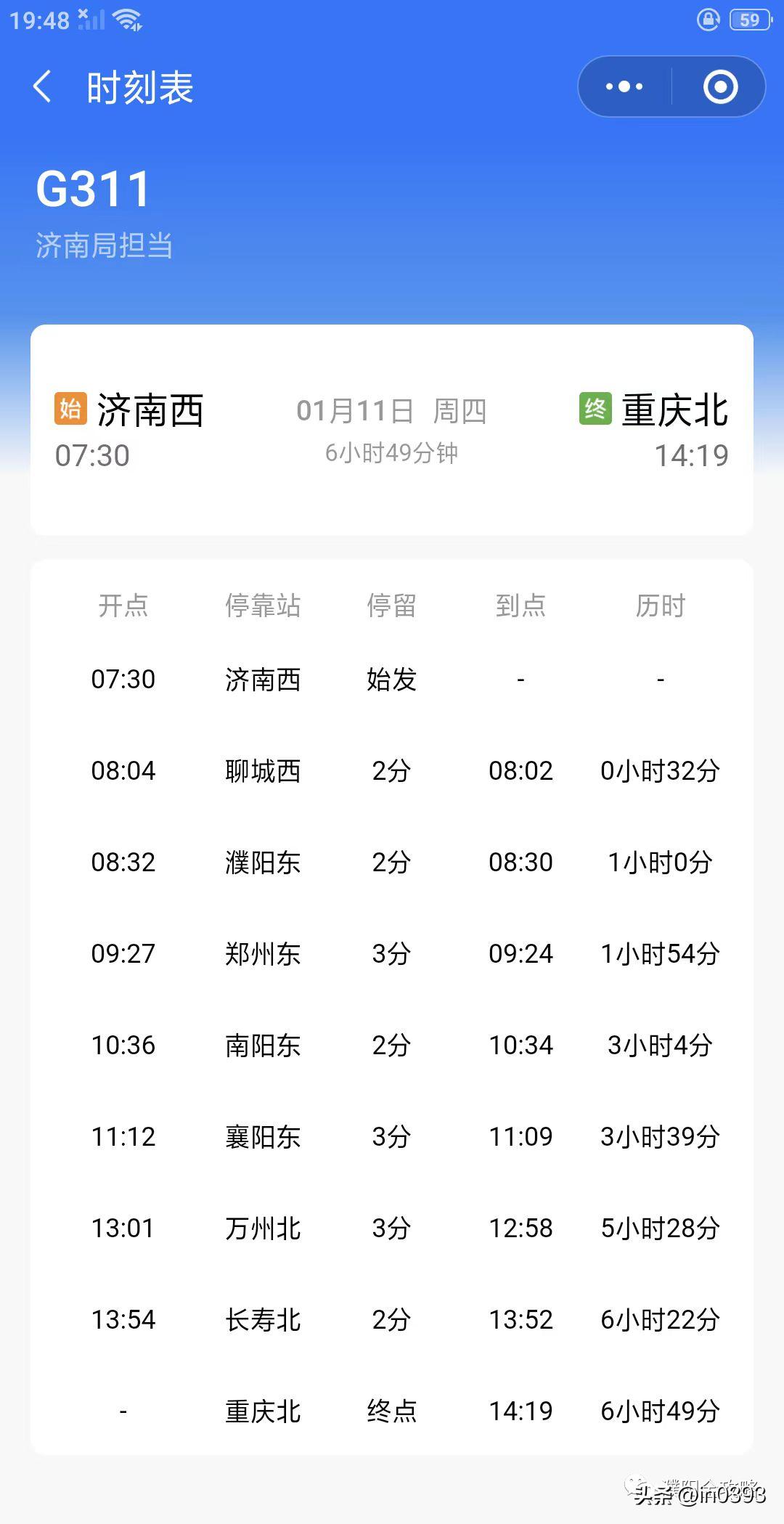784x1524 pixels.
Task: Close the mini program with the circle button
Action: (720, 87)
